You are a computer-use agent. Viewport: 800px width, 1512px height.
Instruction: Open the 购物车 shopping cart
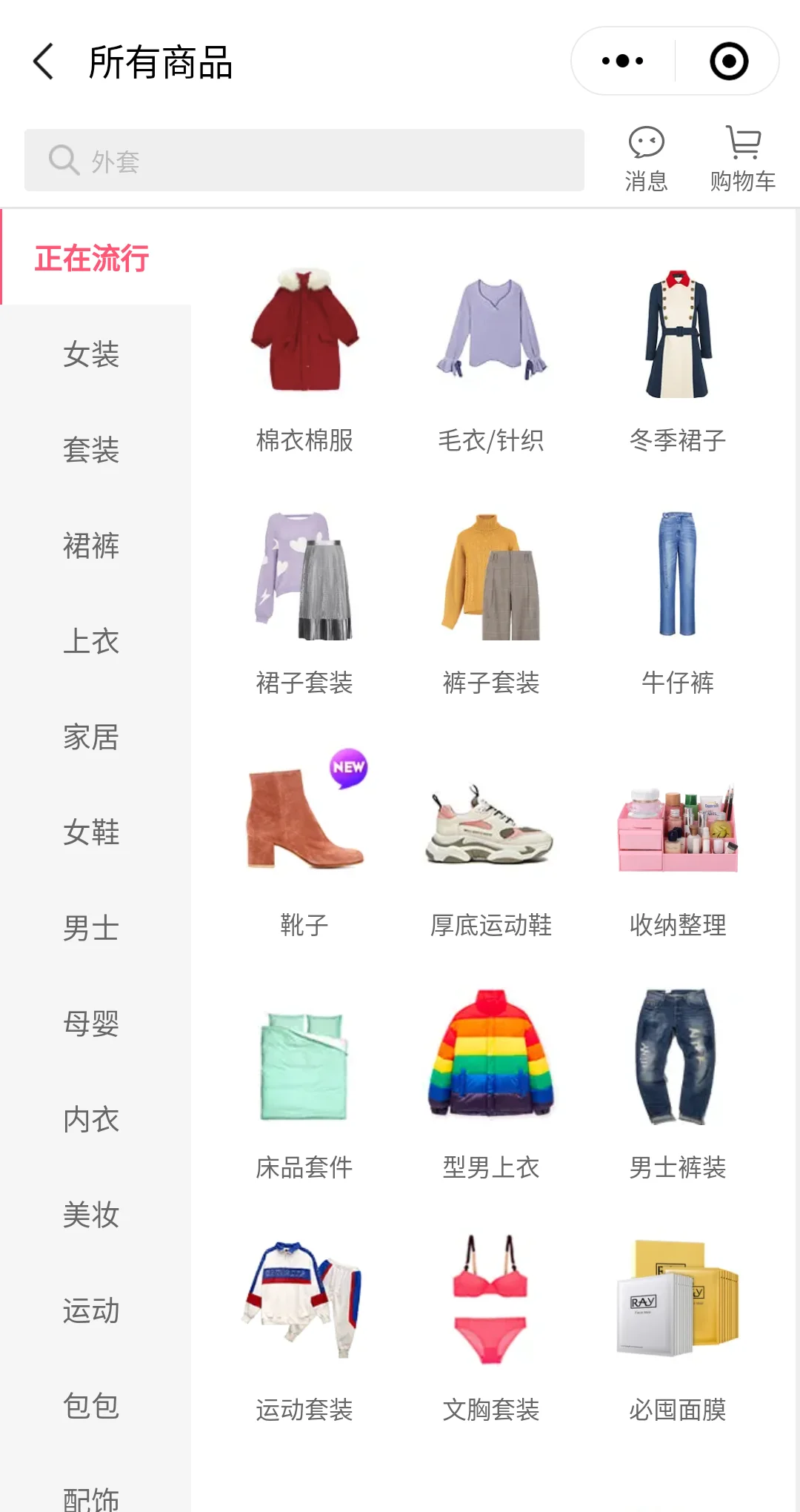click(x=743, y=159)
